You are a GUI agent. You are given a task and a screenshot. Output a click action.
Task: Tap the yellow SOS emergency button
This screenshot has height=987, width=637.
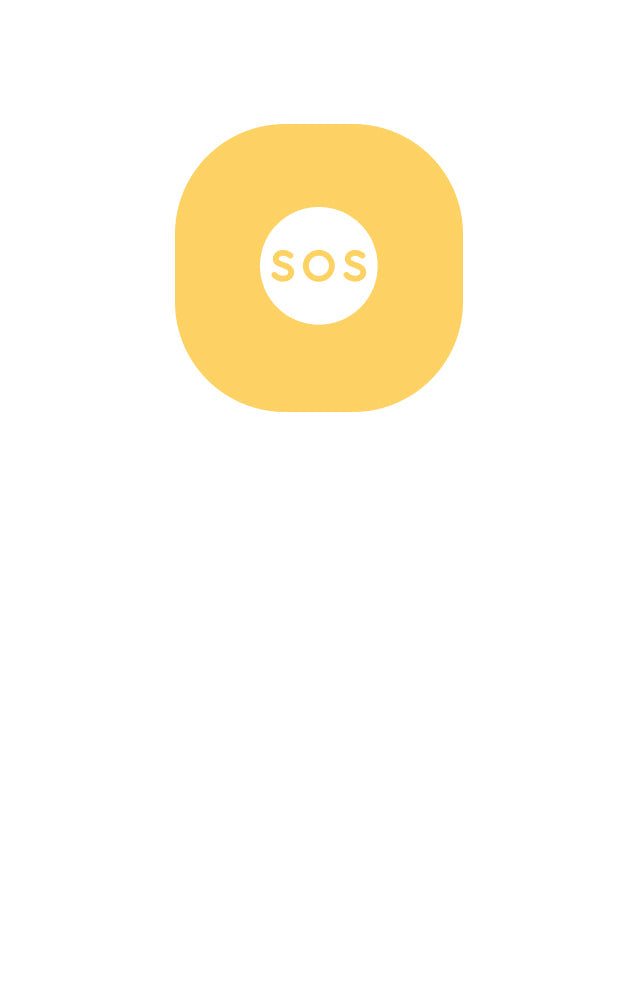(x=318, y=267)
